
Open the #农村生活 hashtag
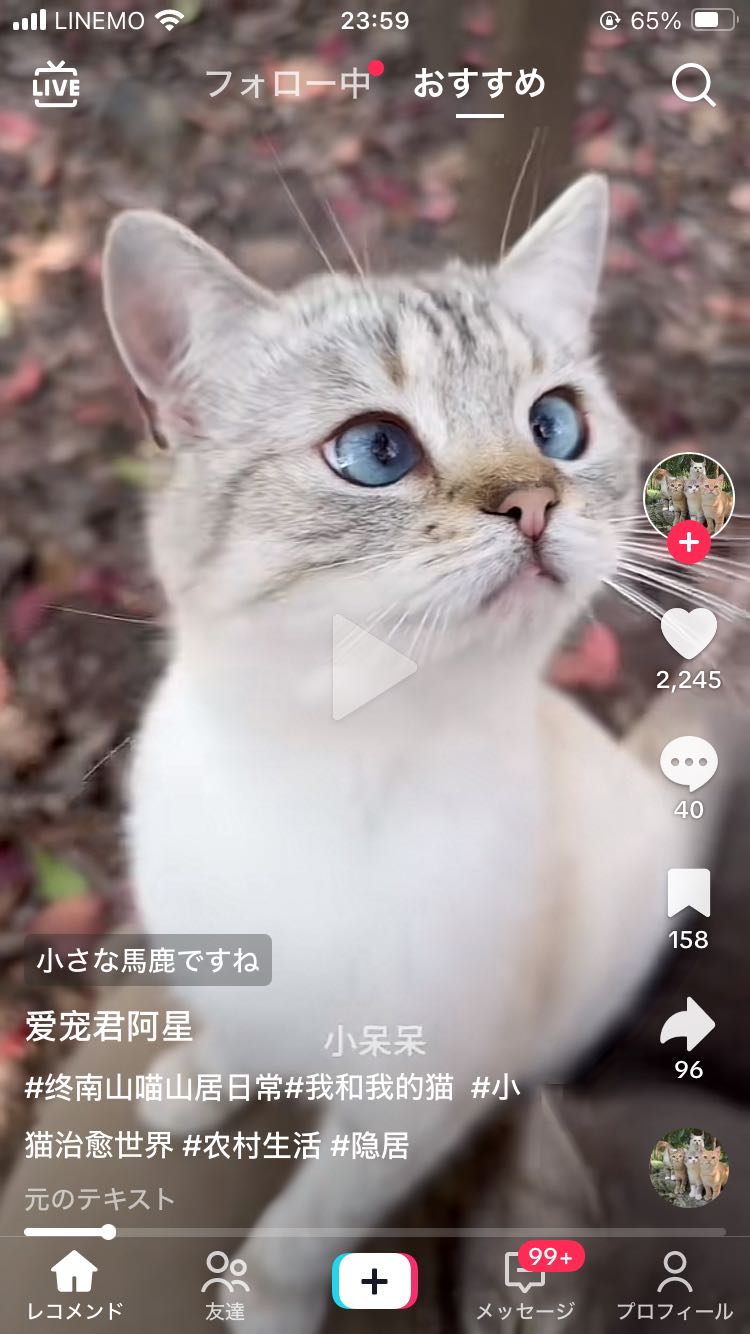tap(252, 1146)
